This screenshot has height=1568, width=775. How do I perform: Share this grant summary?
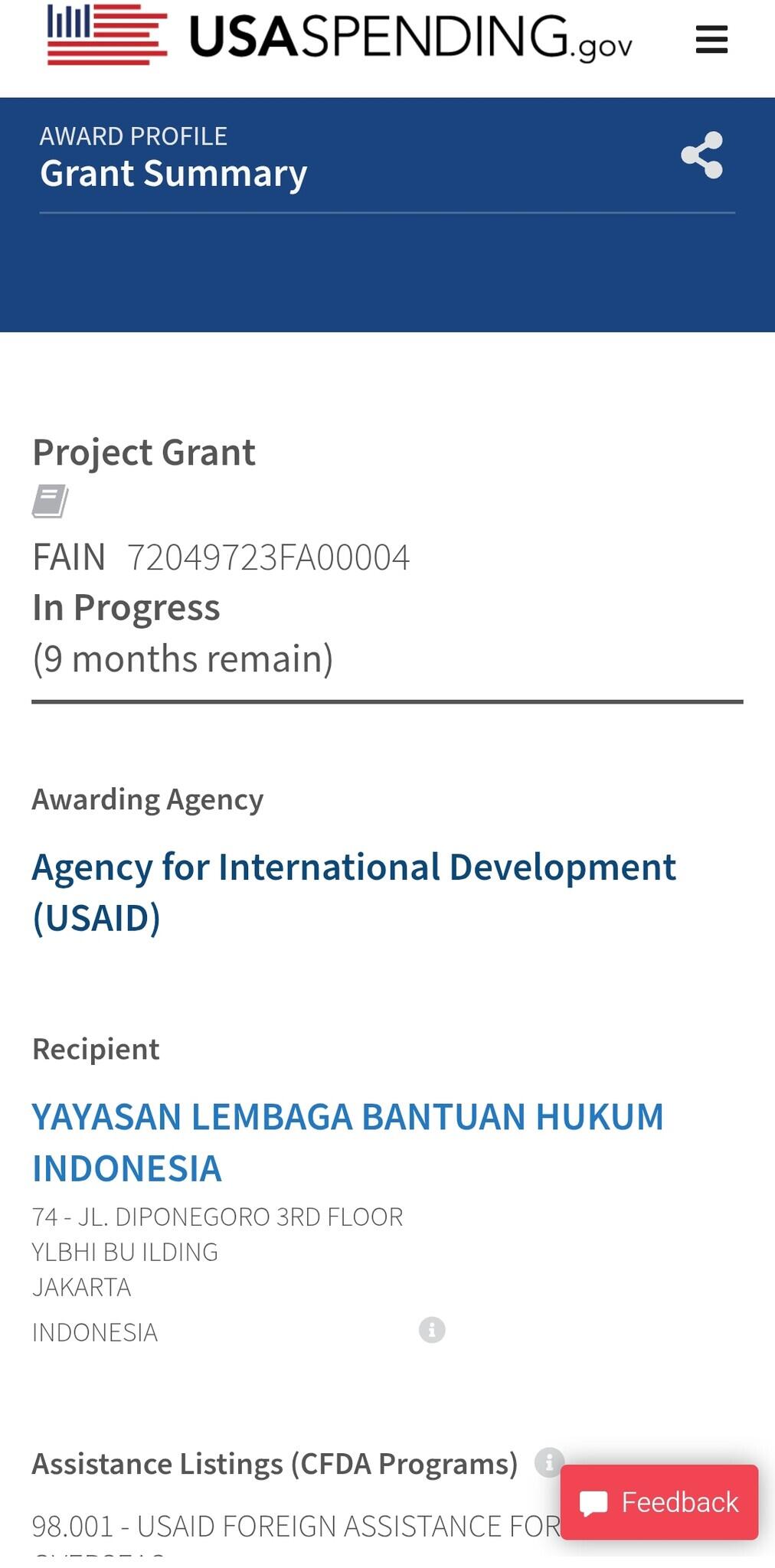(x=702, y=155)
